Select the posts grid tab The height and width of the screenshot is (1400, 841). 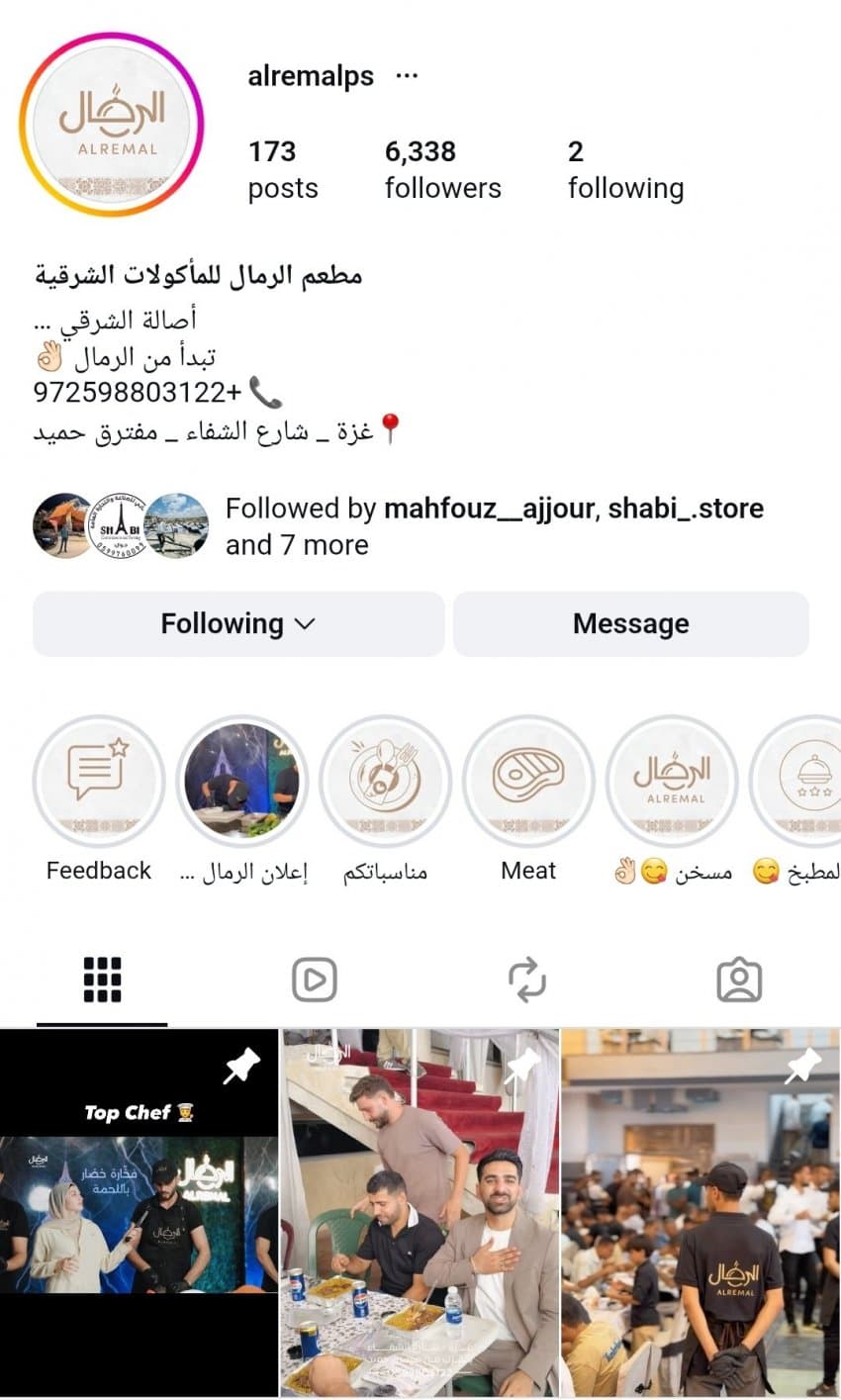point(102,980)
